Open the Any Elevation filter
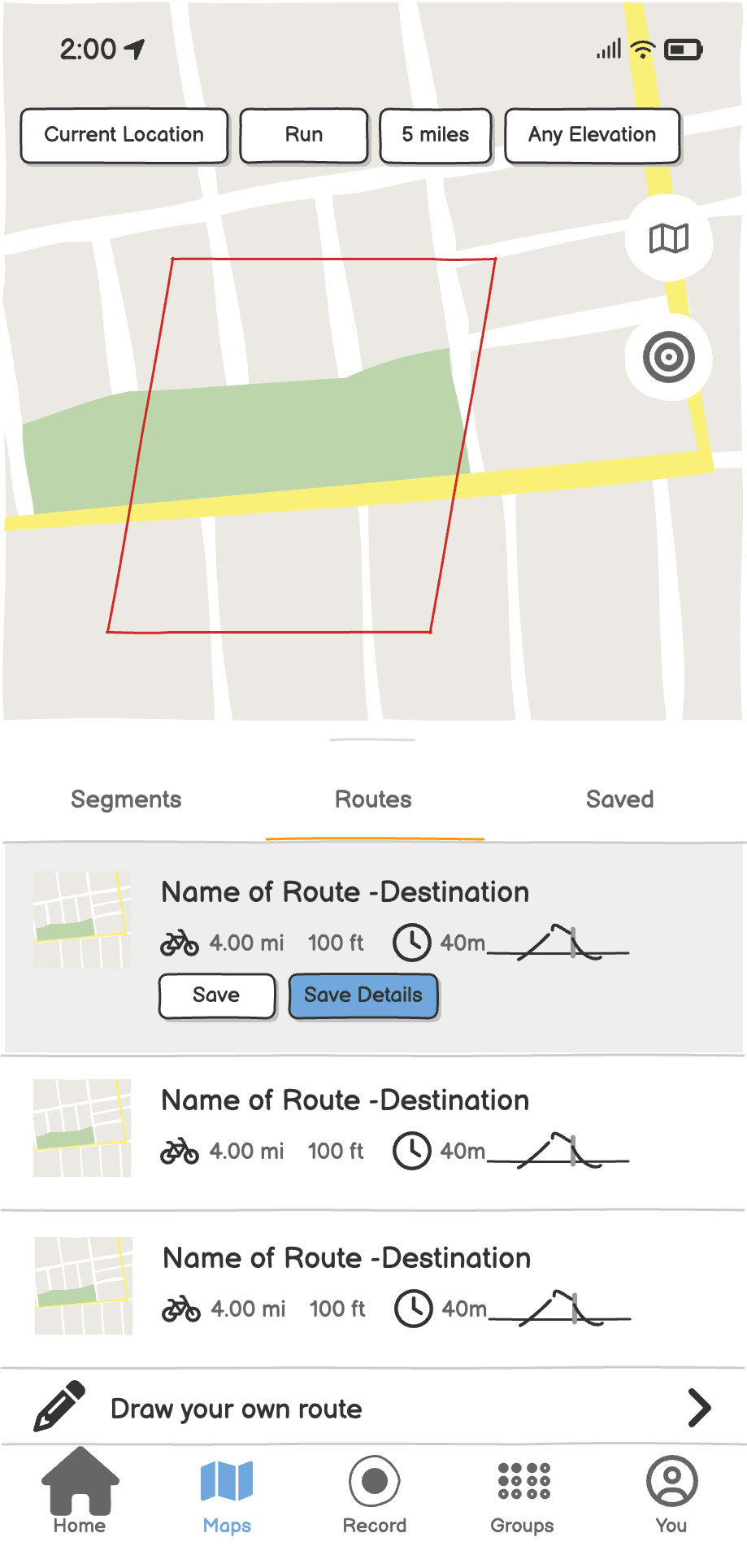 point(592,135)
